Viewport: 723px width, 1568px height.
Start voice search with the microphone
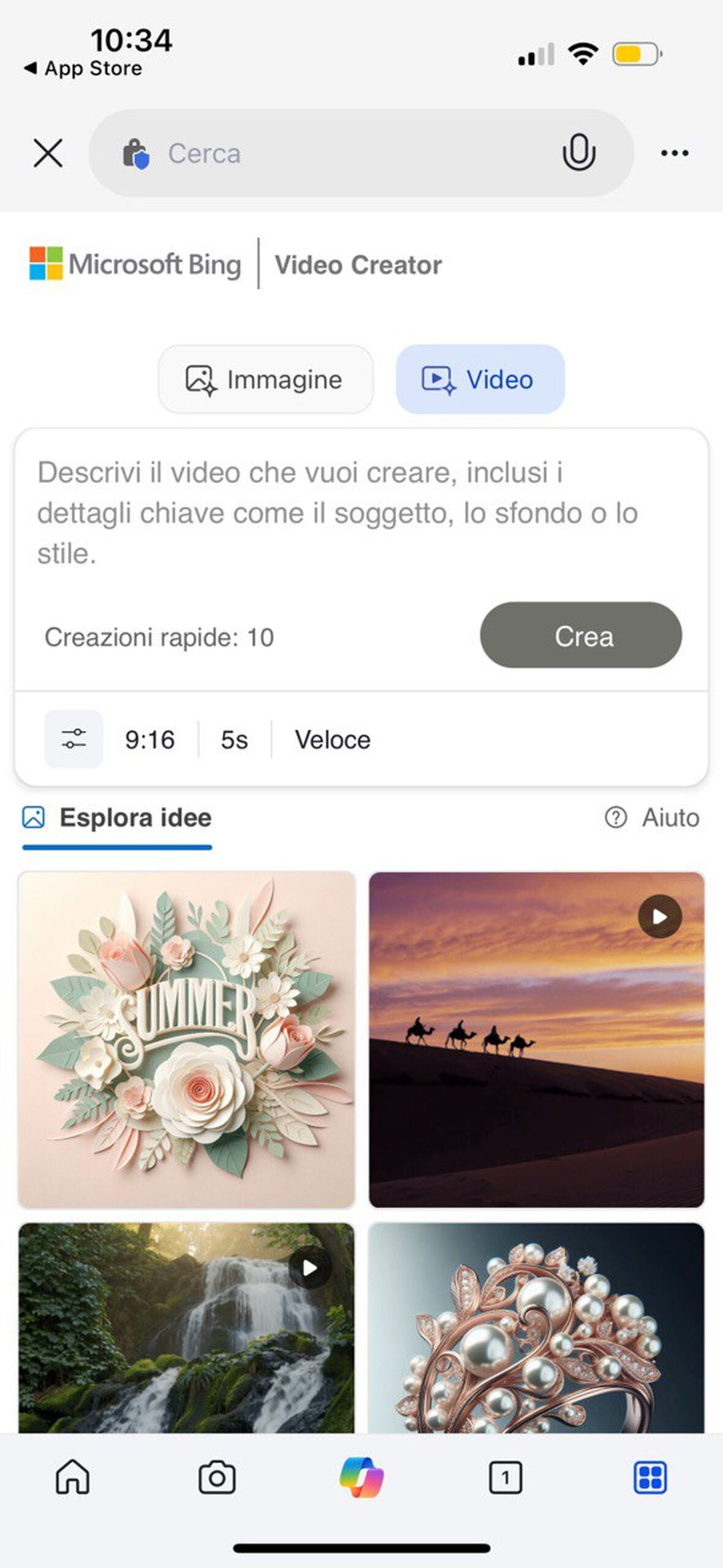click(578, 153)
